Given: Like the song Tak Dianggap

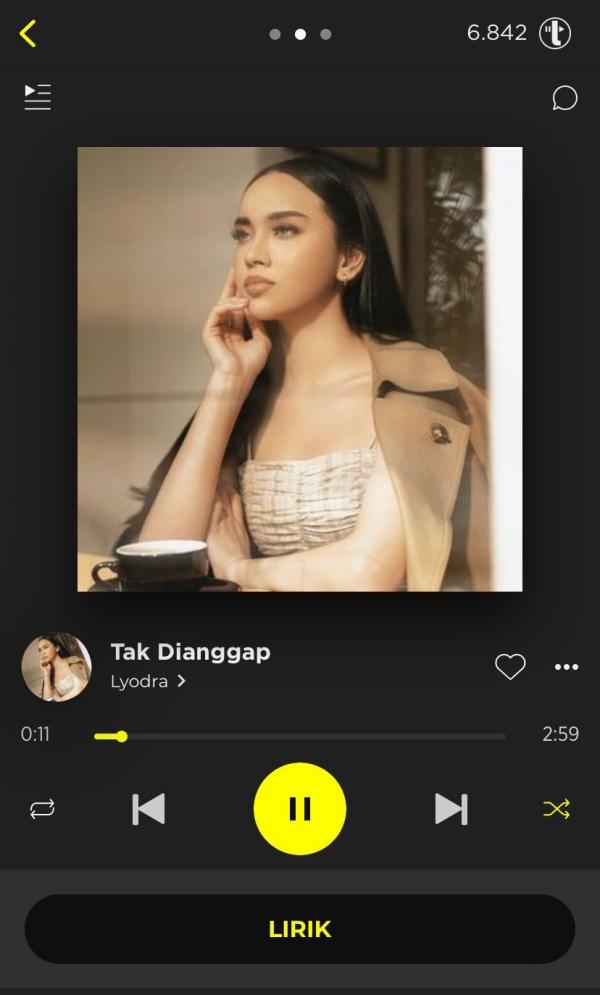Looking at the screenshot, I should coord(510,667).
